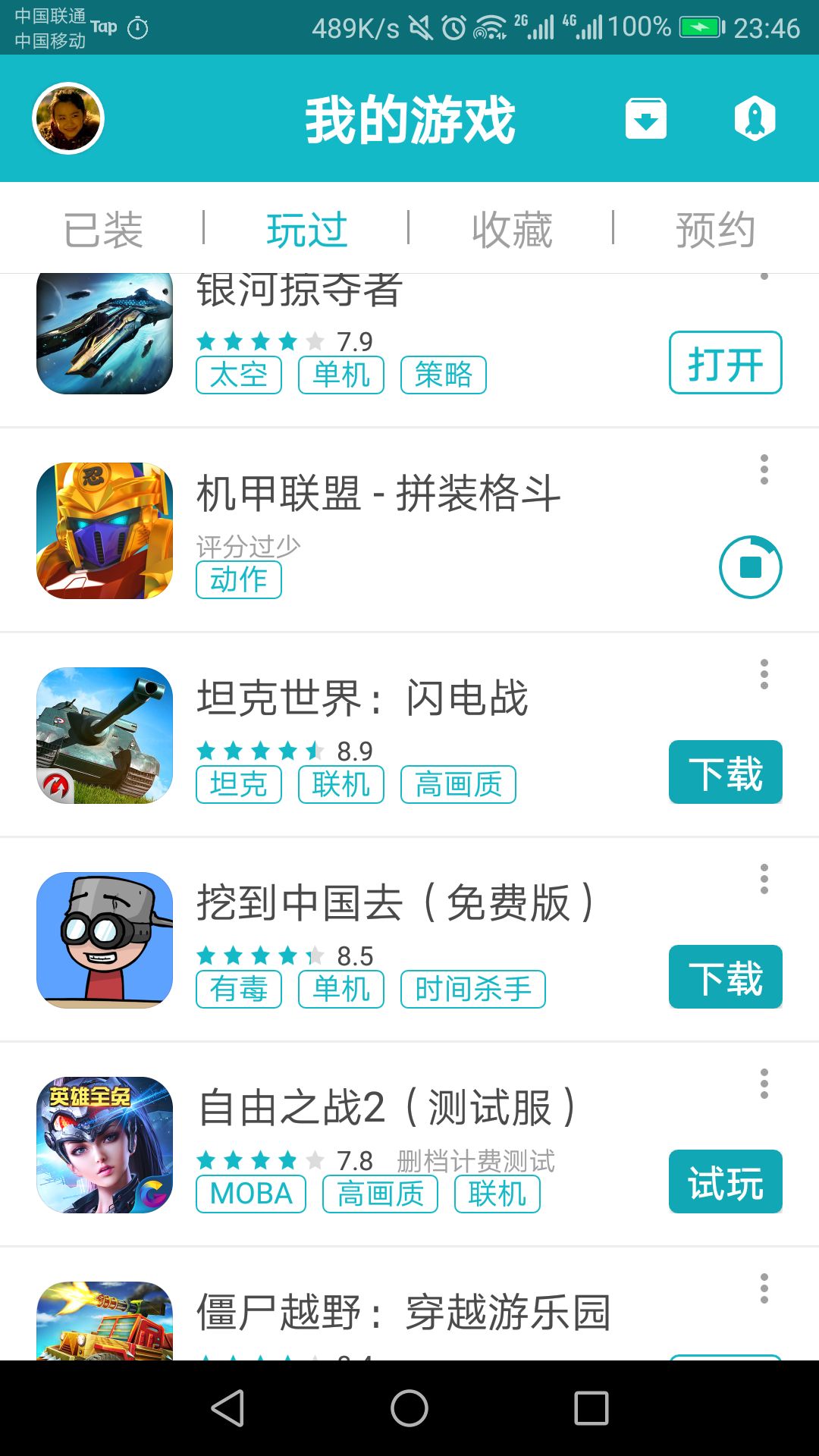Open more options for 自由之战2（测试服）
Screen dimensions: 819x1456
point(764,1084)
